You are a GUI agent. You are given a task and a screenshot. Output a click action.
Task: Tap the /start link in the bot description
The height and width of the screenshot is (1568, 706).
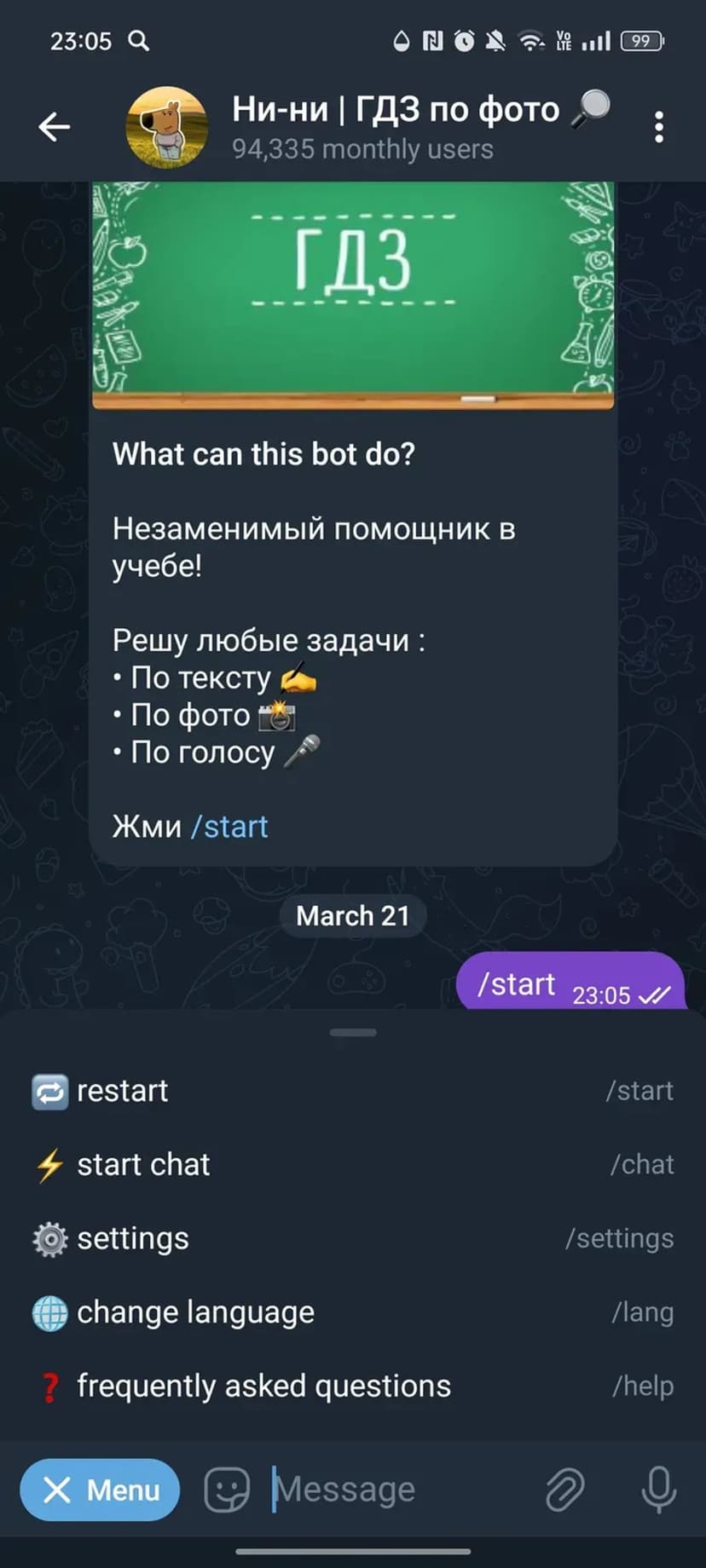[229, 827]
